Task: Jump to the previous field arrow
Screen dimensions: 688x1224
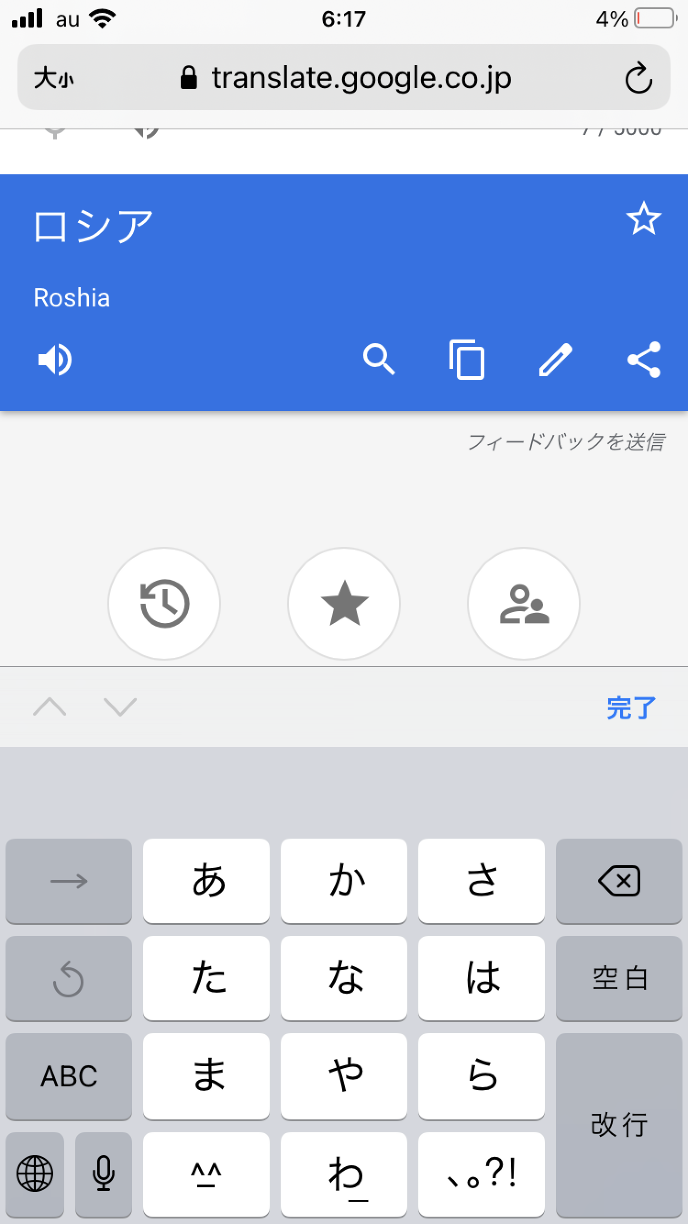Action: pos(49,708)
